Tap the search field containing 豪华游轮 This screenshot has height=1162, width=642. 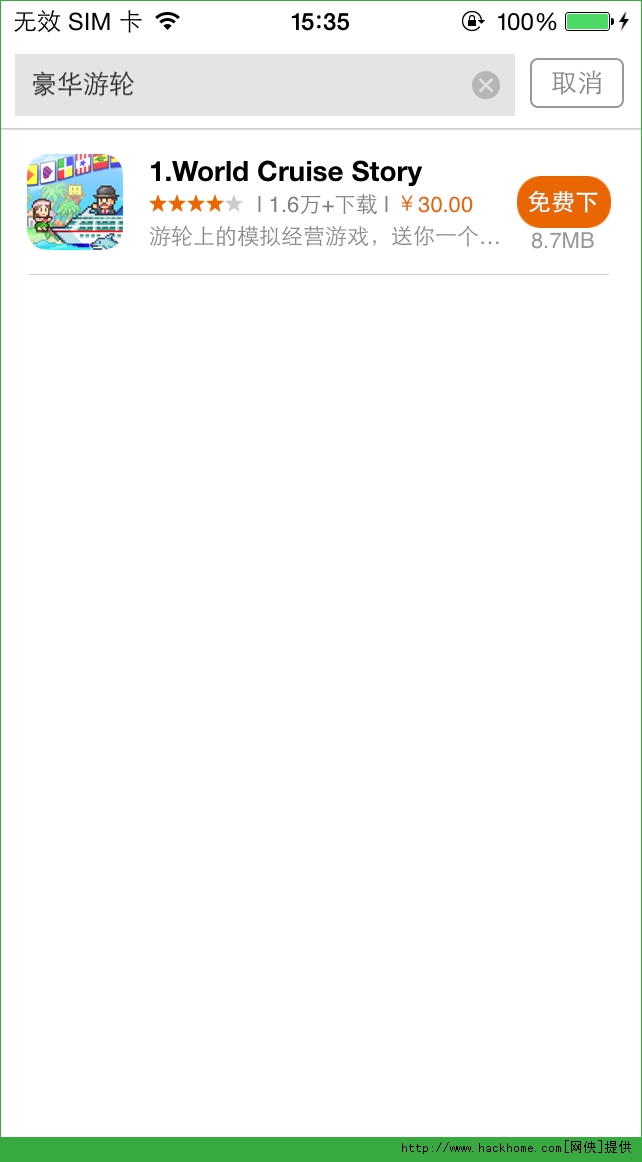[x=240, y=85]
